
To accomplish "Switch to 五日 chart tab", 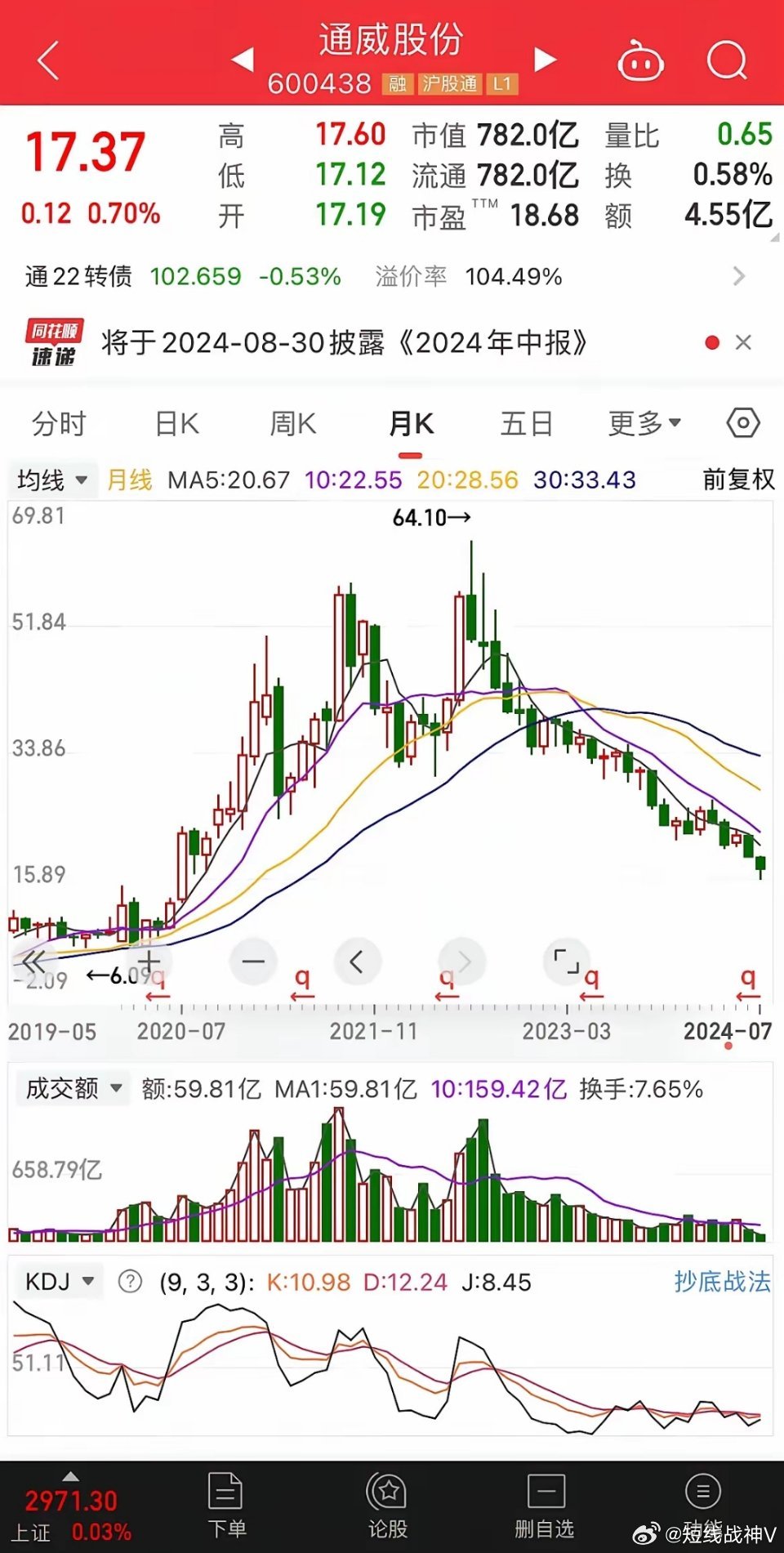I will [527, 424].
